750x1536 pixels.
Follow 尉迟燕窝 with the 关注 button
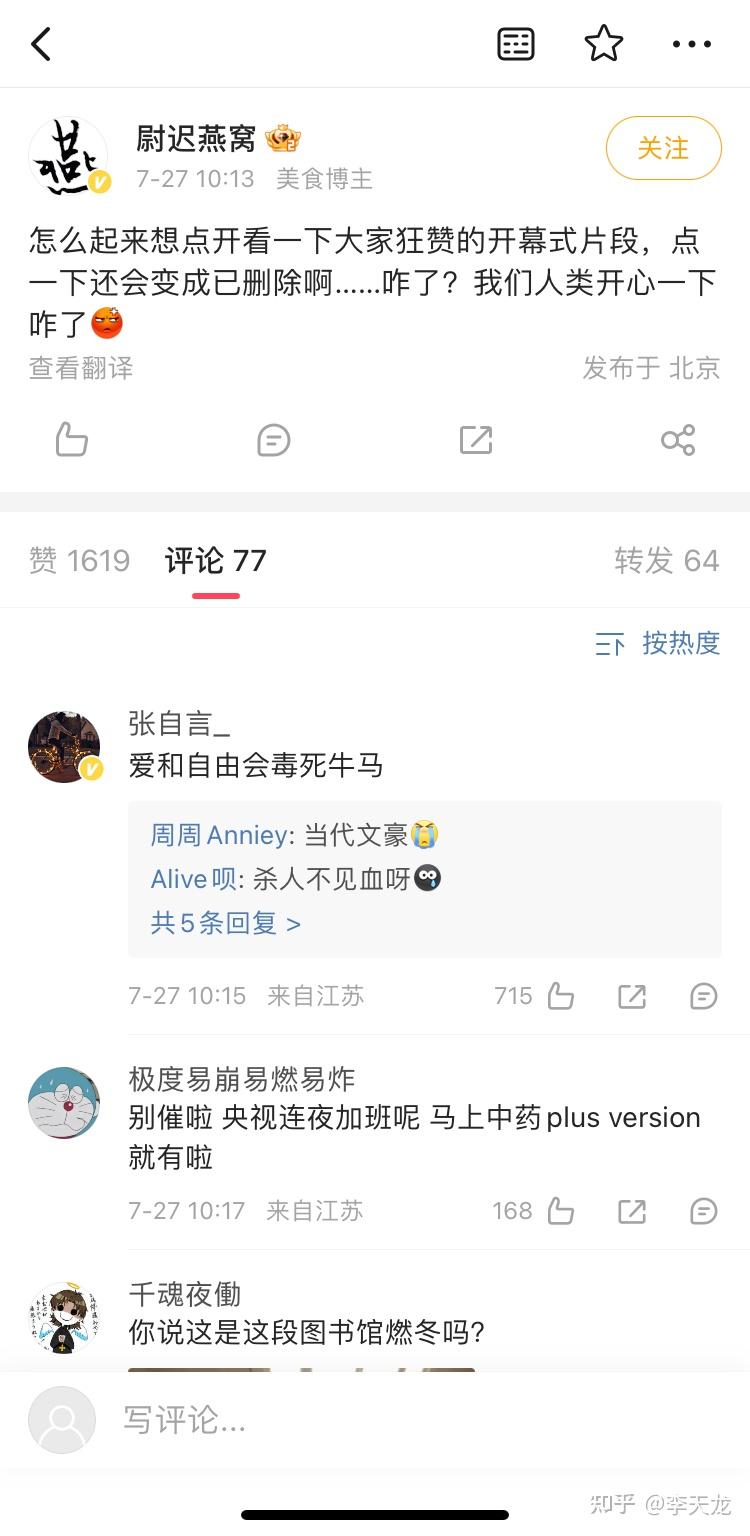tap(664, 148)
